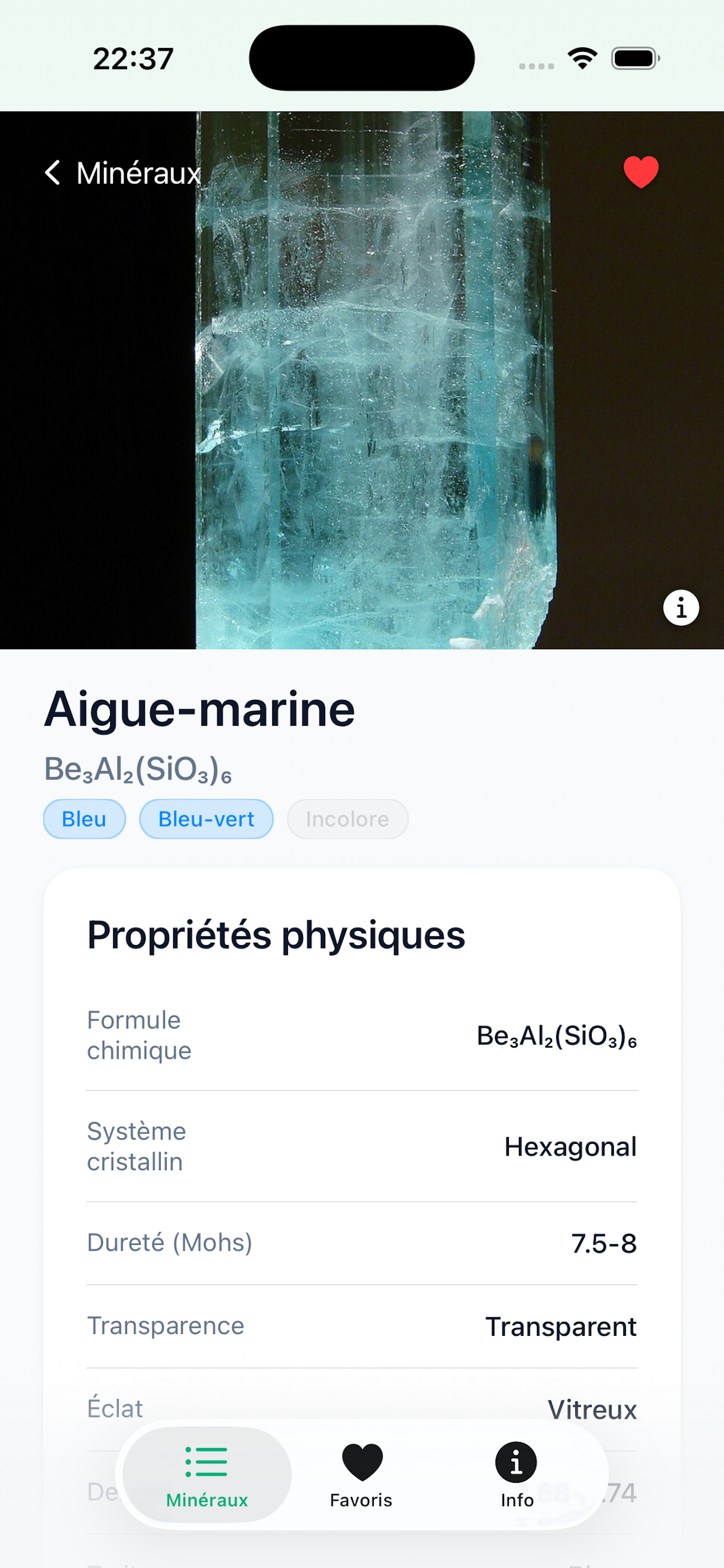
Task: Remove Aigue-marine from favorites
Action: click(x=641, y=172)
